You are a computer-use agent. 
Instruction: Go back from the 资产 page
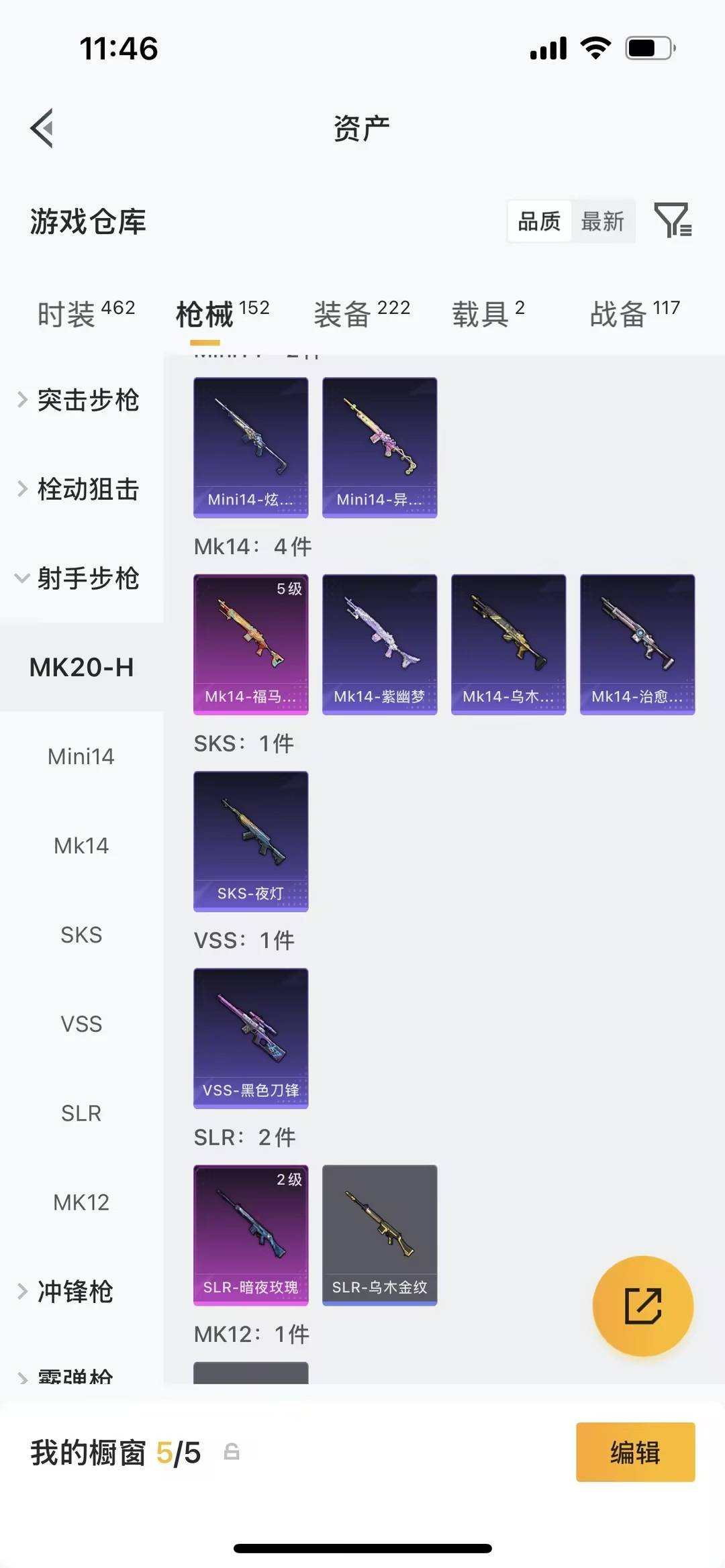pyautogui.click(x=42, y=127)
